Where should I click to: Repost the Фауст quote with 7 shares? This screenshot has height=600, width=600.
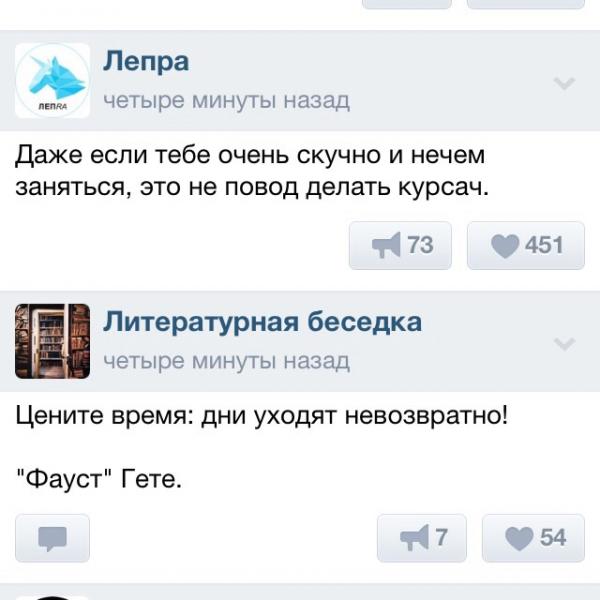point(423,538)
